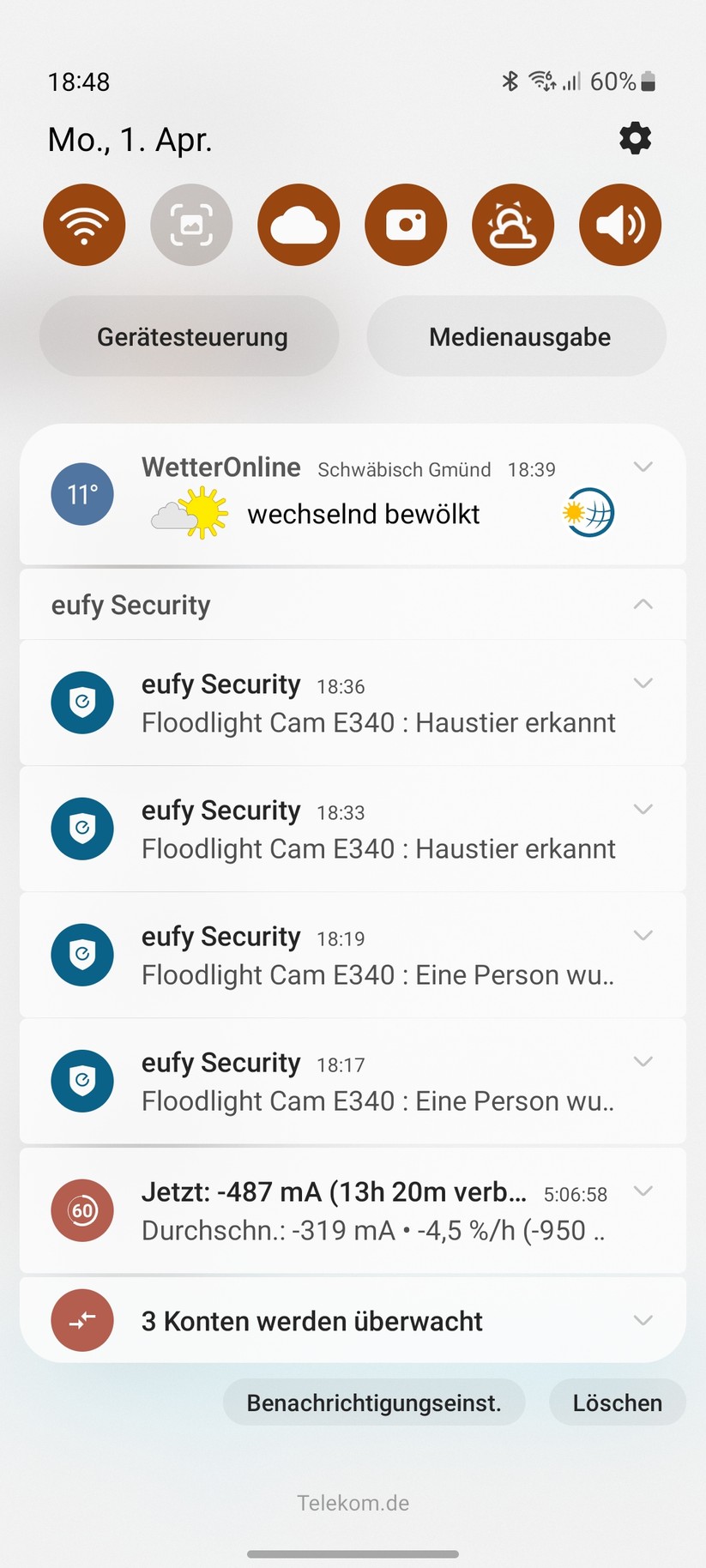Open the eufy Security shield icon

[82, 702]
